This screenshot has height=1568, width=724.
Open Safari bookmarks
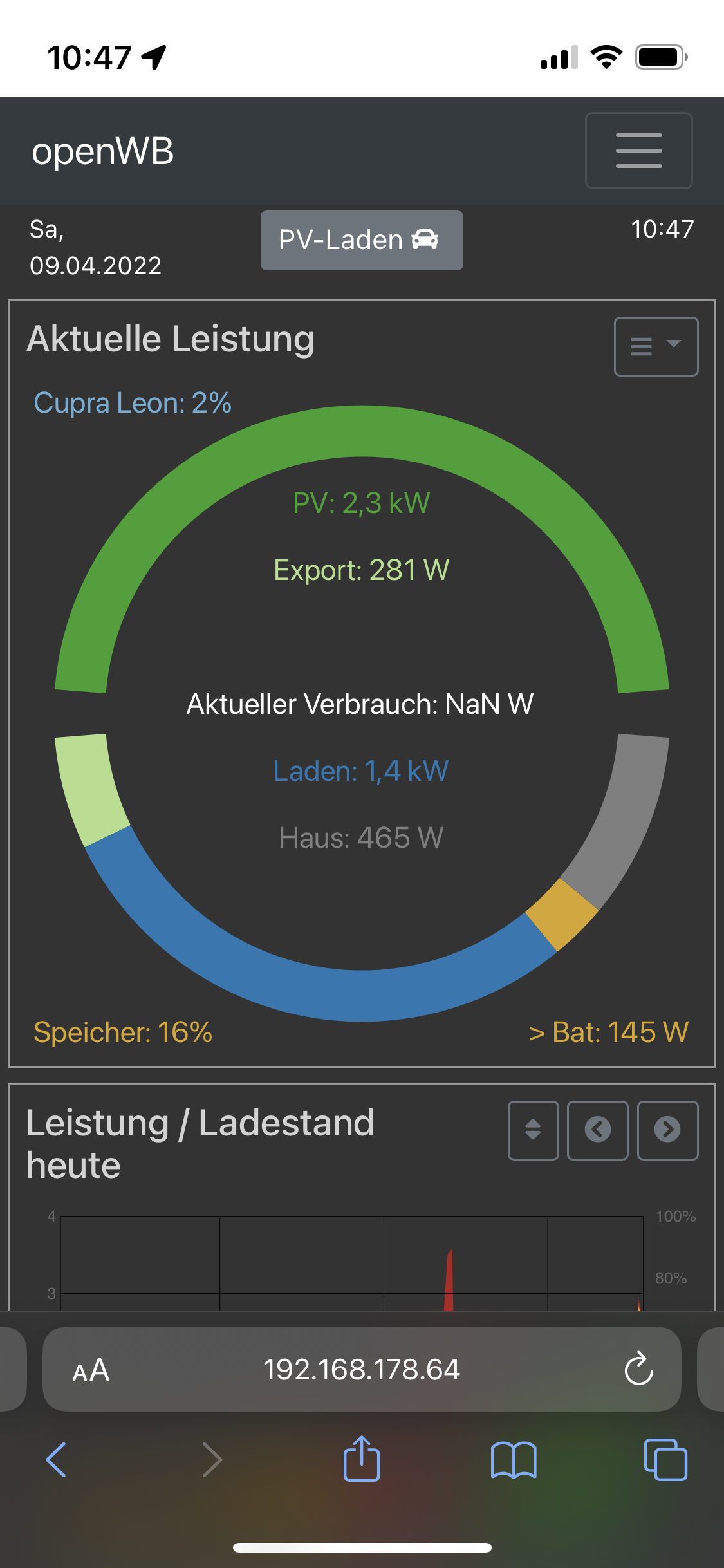point(513,1459)
